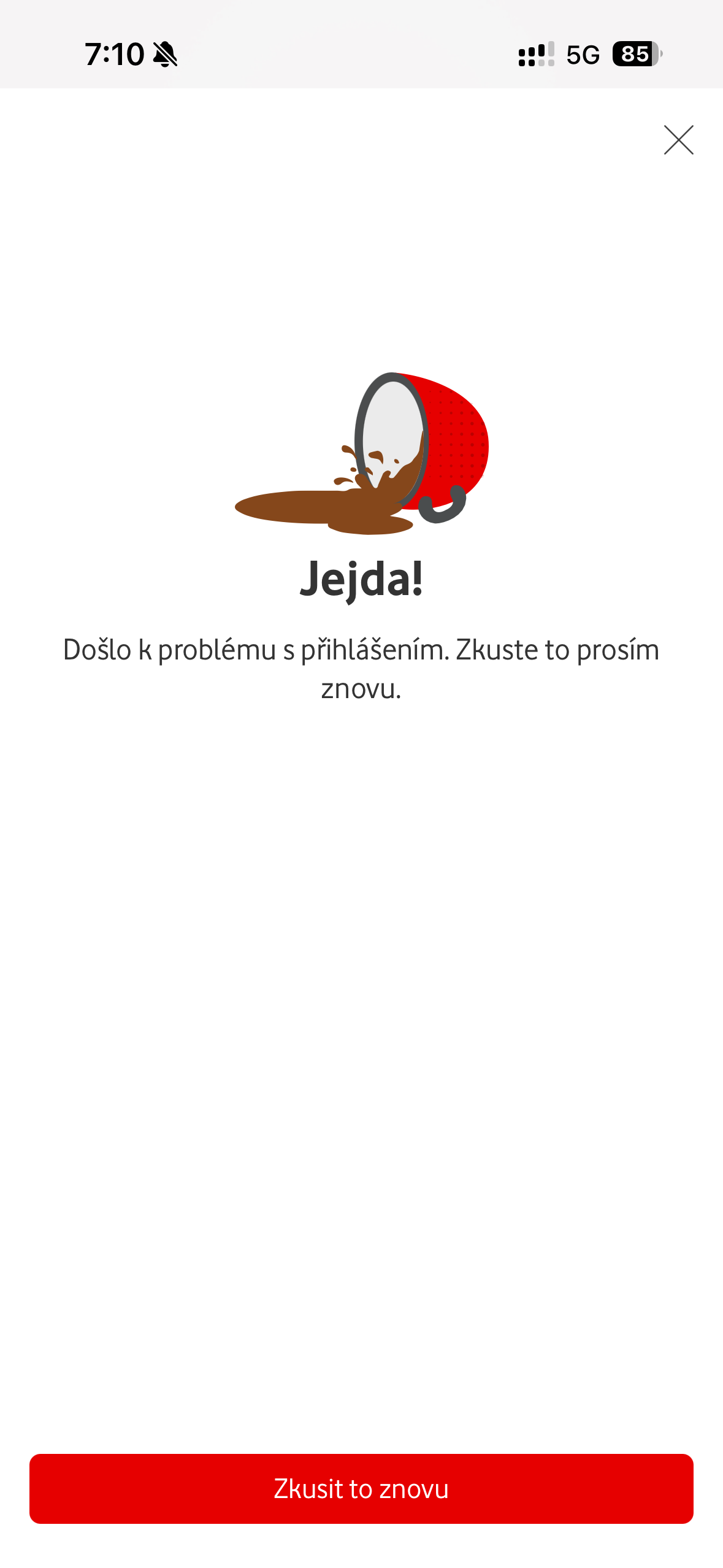
Task: Tap Zkusit to znovu to retry login
Action: click(x=361, y=1488)
